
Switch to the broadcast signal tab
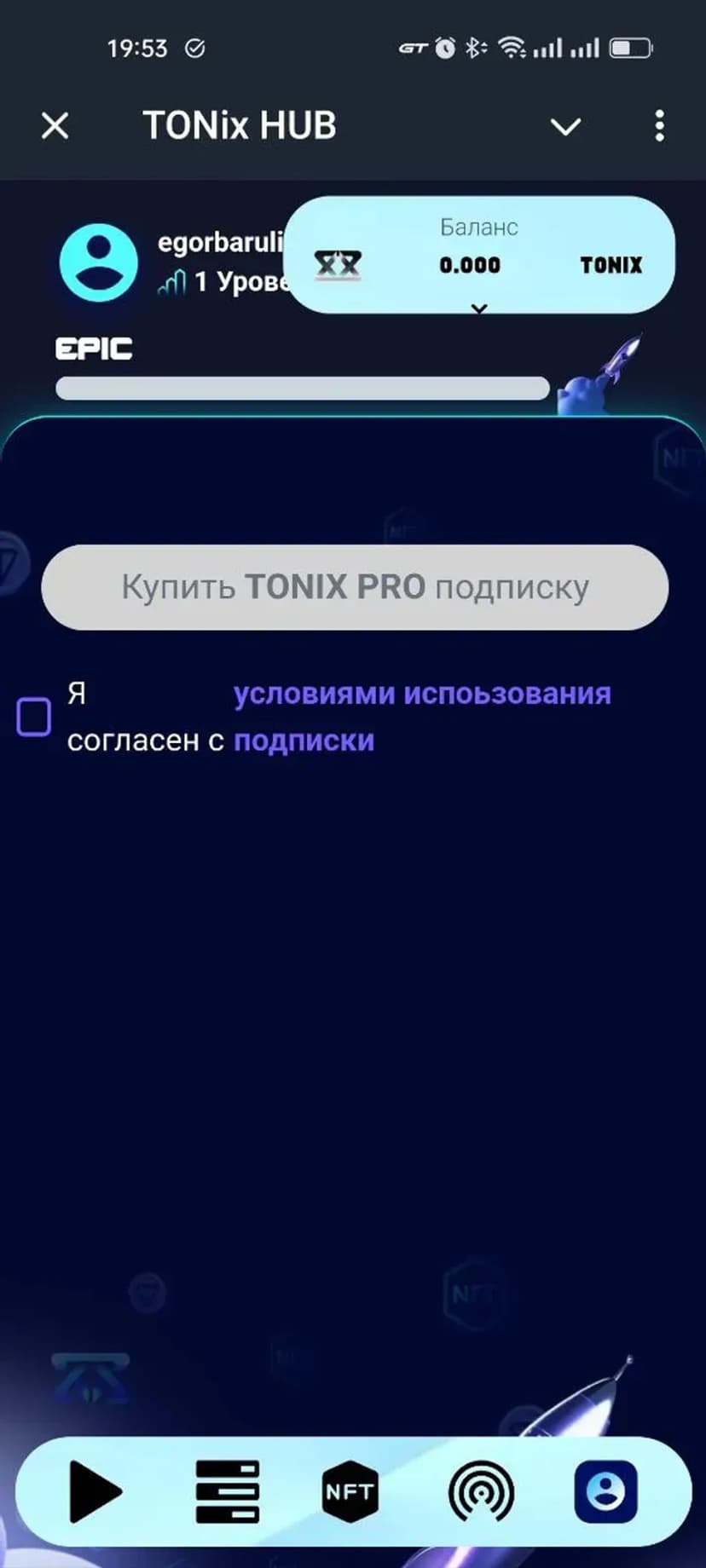pyautogui.click(x=481, y=1491)
